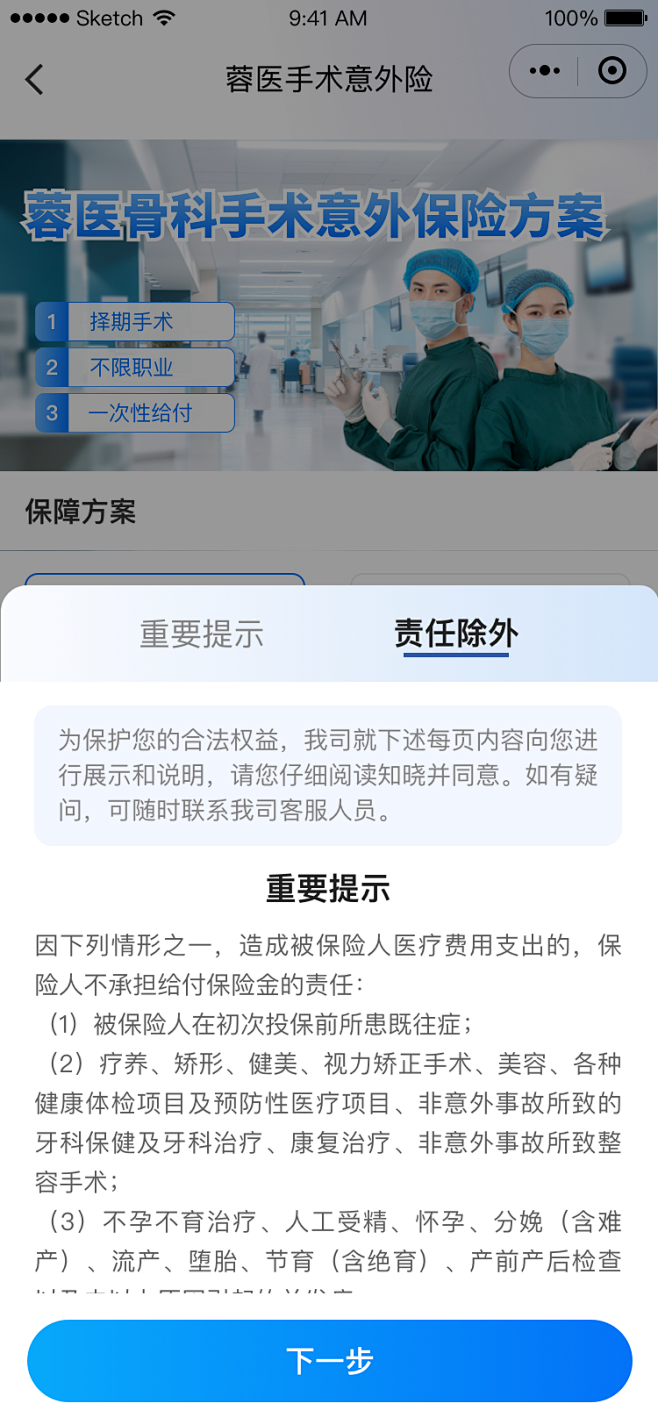Open the mini program more options menu
Image resolution: width=658 pixels, height=1425 pixels.
point(545,71)
